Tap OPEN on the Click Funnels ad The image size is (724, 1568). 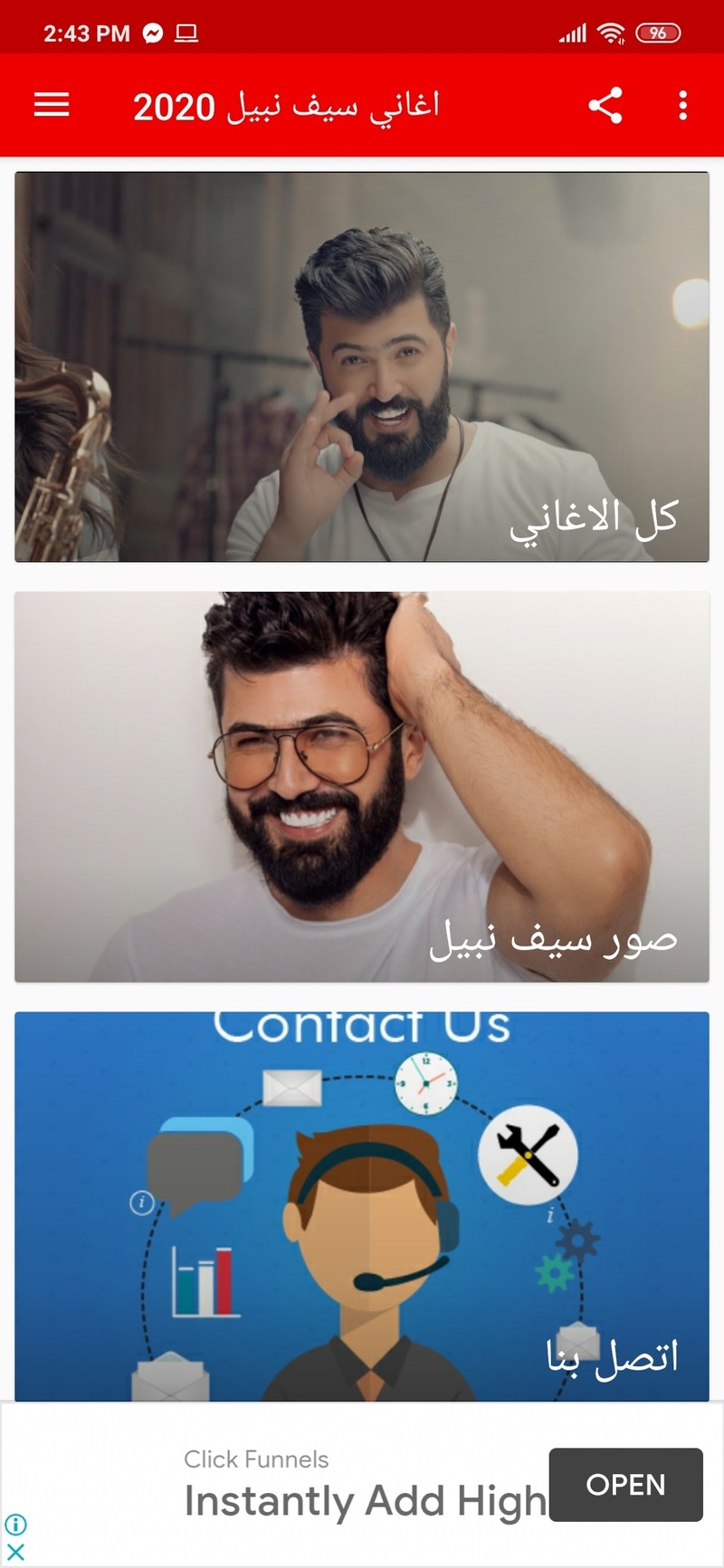(x=625, y=1485)
